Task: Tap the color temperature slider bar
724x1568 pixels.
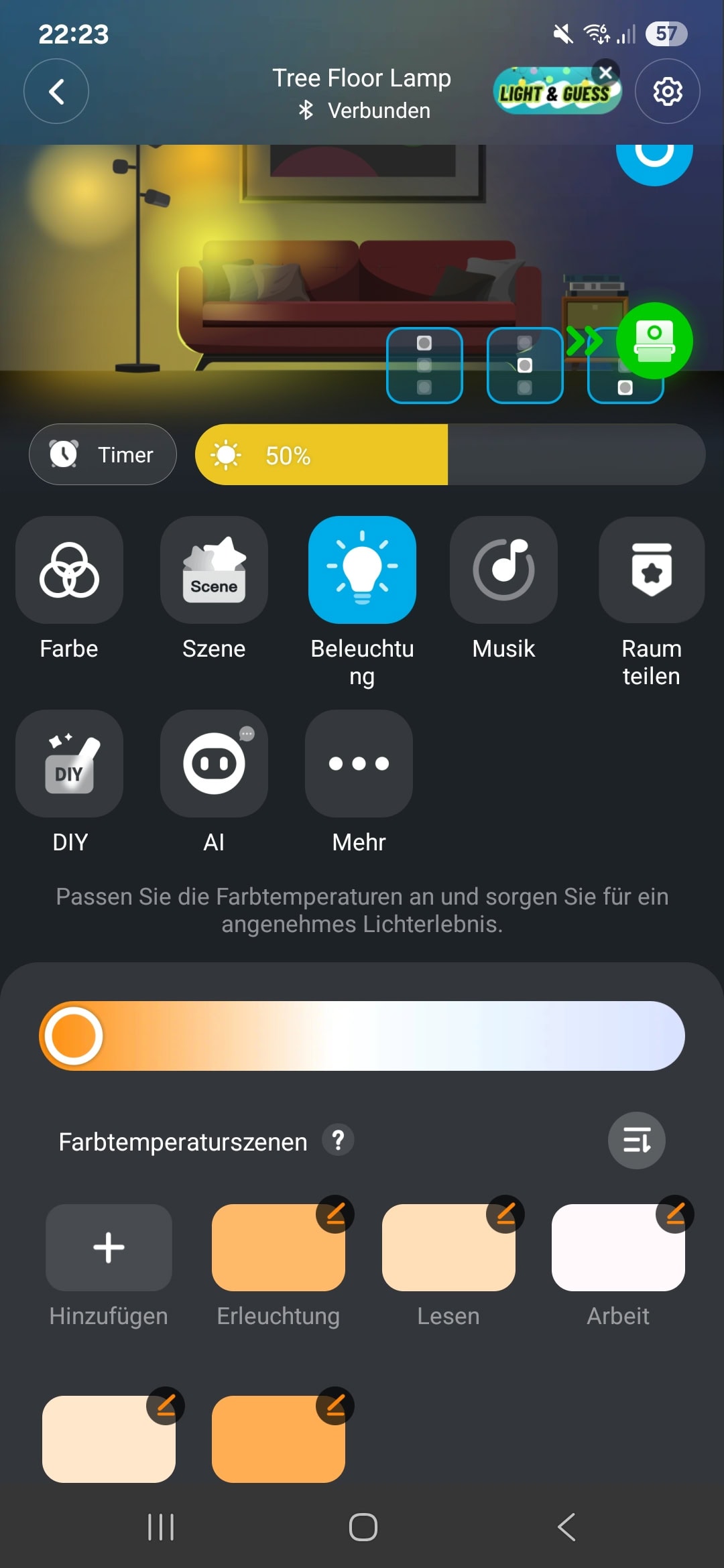Action: pos(362,1036)
